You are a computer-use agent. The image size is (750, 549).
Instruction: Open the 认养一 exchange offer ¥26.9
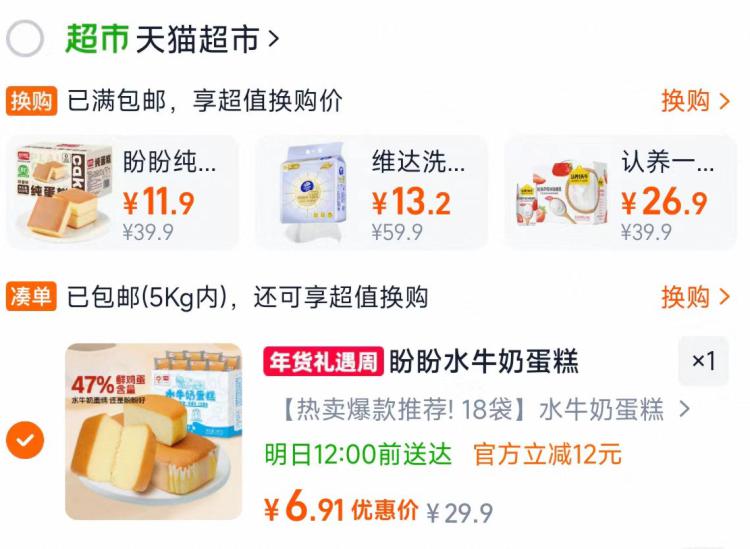620,192
